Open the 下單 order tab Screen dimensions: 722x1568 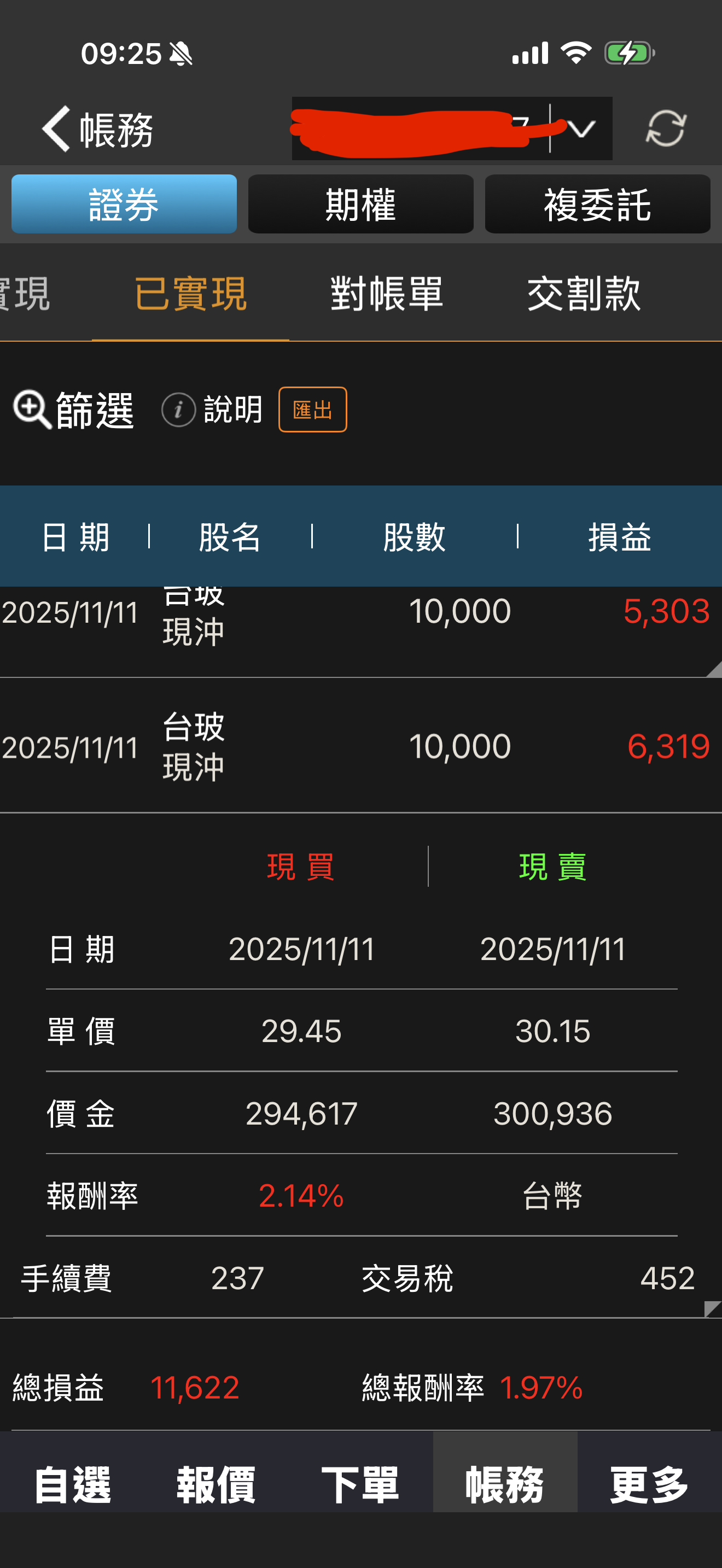pyautogui.click(x=360, y=1484)
